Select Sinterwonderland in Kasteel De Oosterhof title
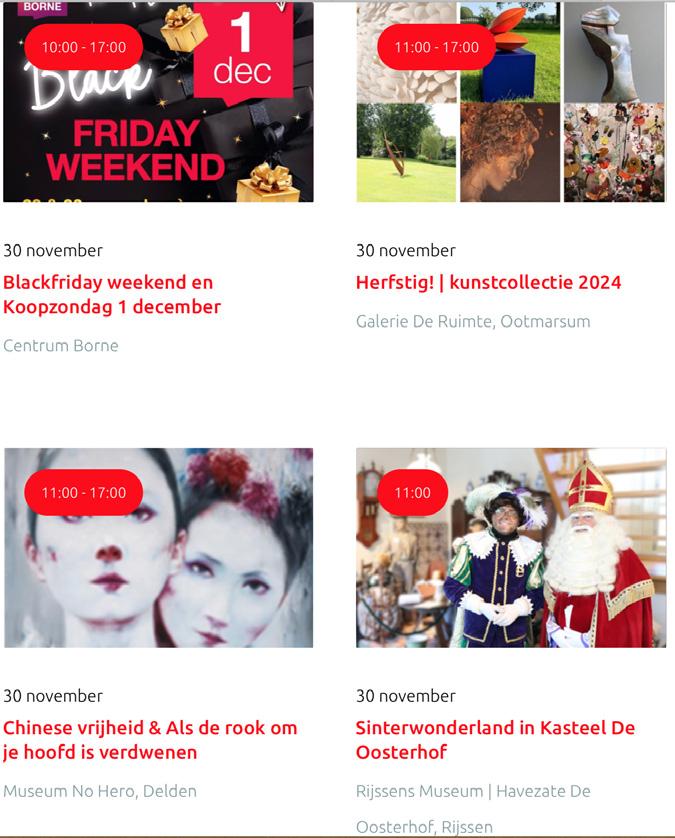The height and width of the screenshot is (838, 675). (x=495, y=740)
